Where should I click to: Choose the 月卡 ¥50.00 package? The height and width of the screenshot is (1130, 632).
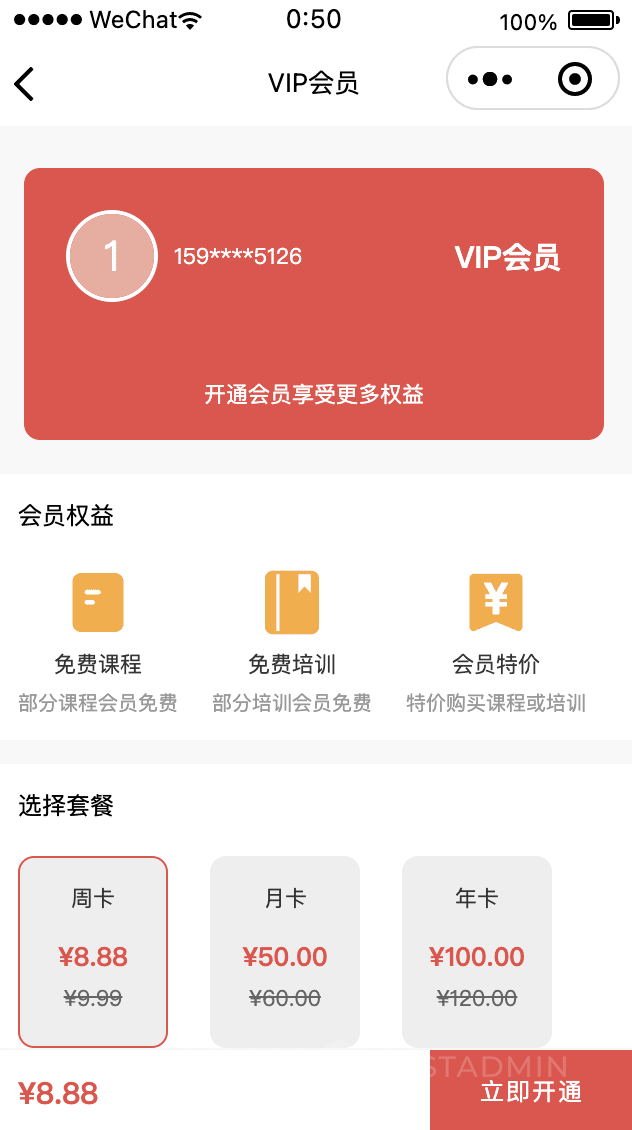click(x=285, y=951)
